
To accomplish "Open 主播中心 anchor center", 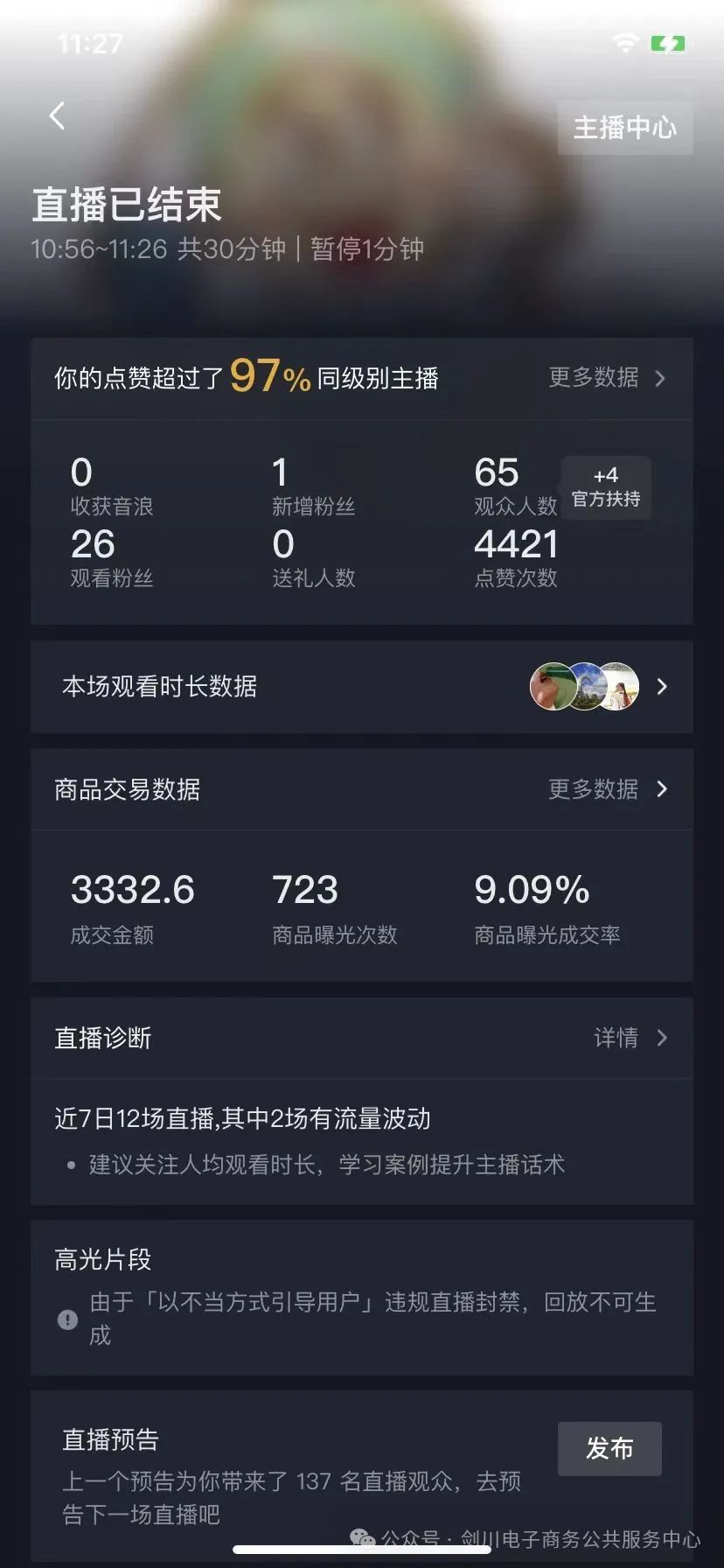I will [x=624, y=128].
